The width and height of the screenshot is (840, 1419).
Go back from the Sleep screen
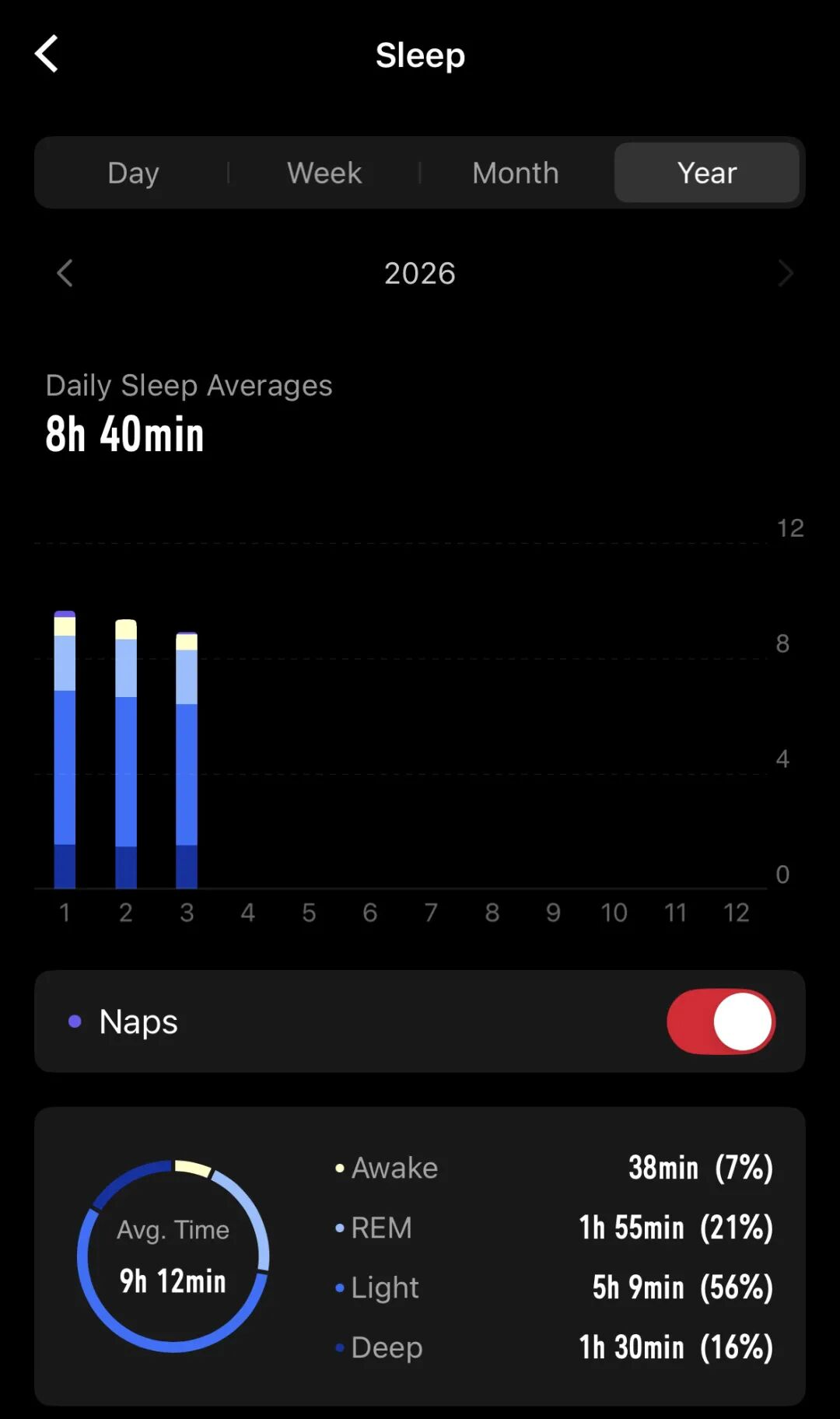point(47,54)
